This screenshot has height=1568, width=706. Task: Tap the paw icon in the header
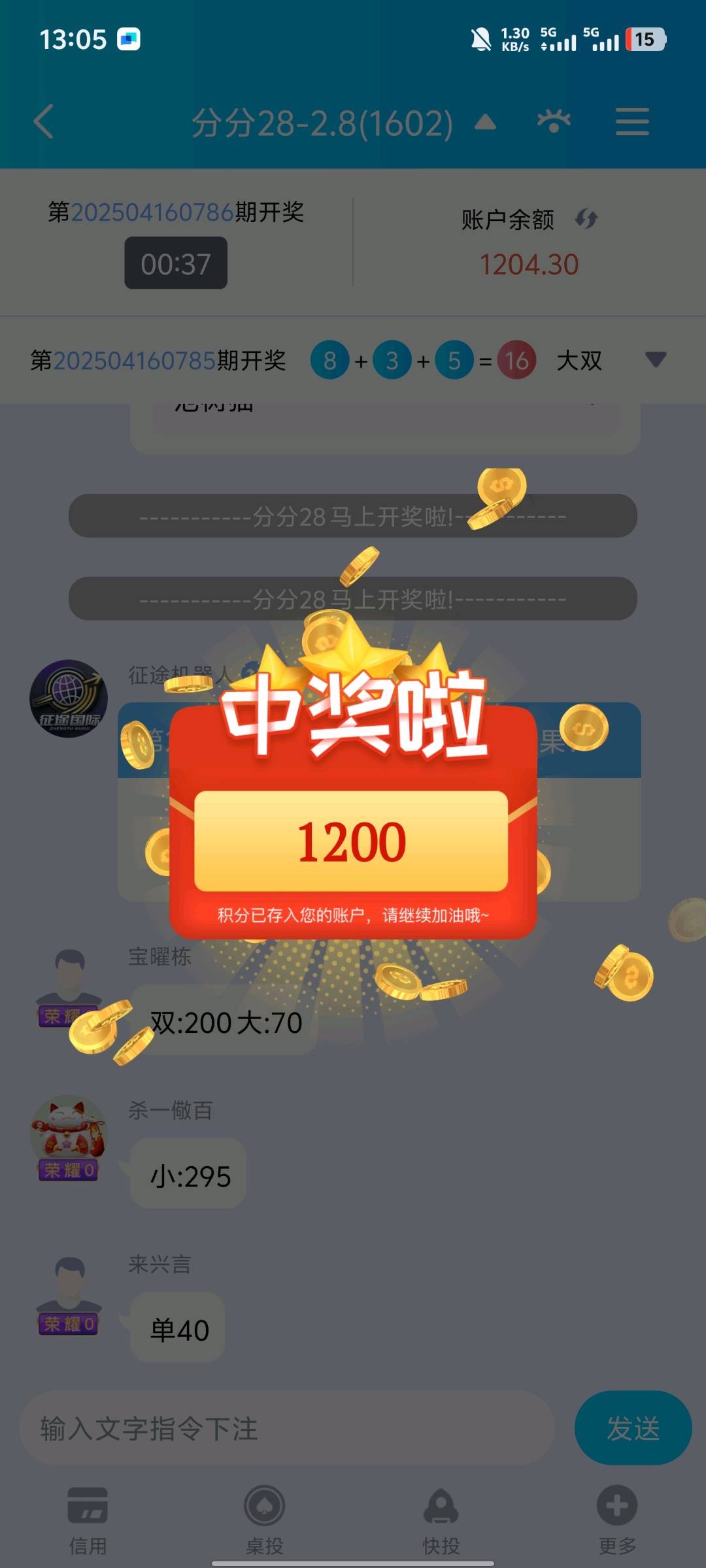tap(554, 122)
